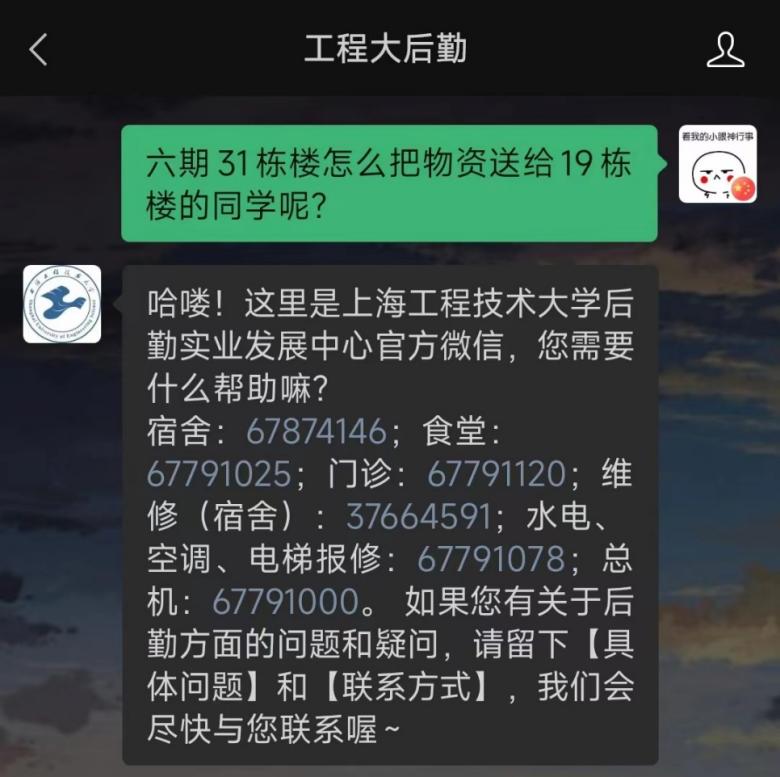
Task: Dial the switchboard number 67791000
Action: click(285, 602)
